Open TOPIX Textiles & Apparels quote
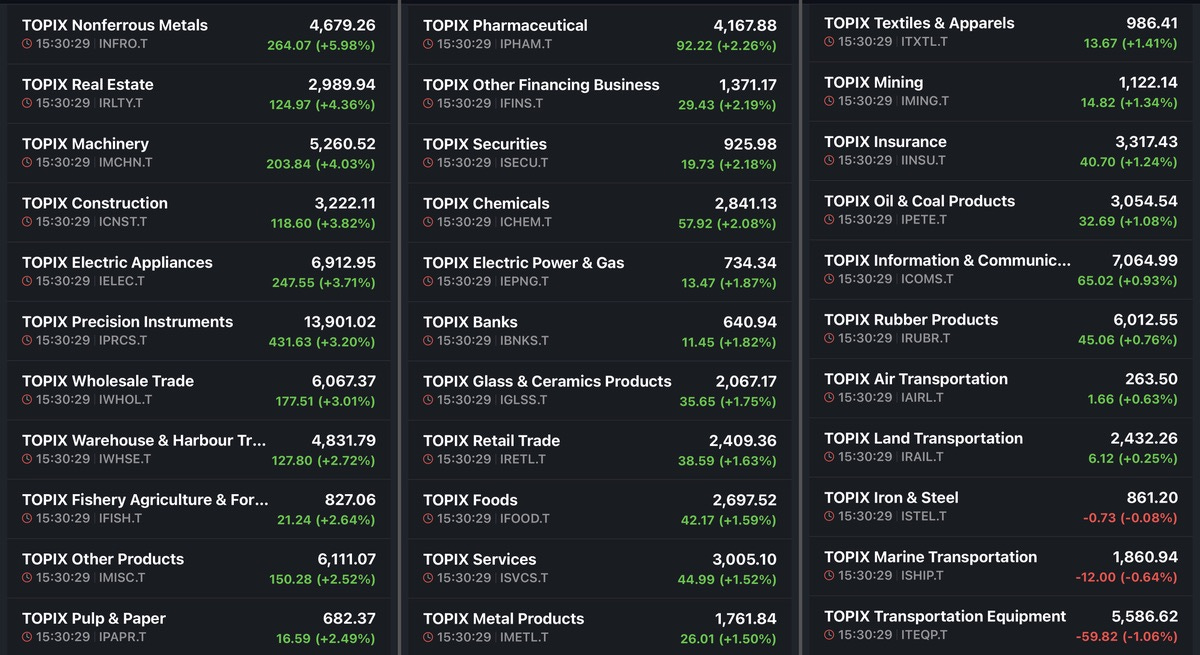This screenshot has height=655, width=1200. point(1004,32)
